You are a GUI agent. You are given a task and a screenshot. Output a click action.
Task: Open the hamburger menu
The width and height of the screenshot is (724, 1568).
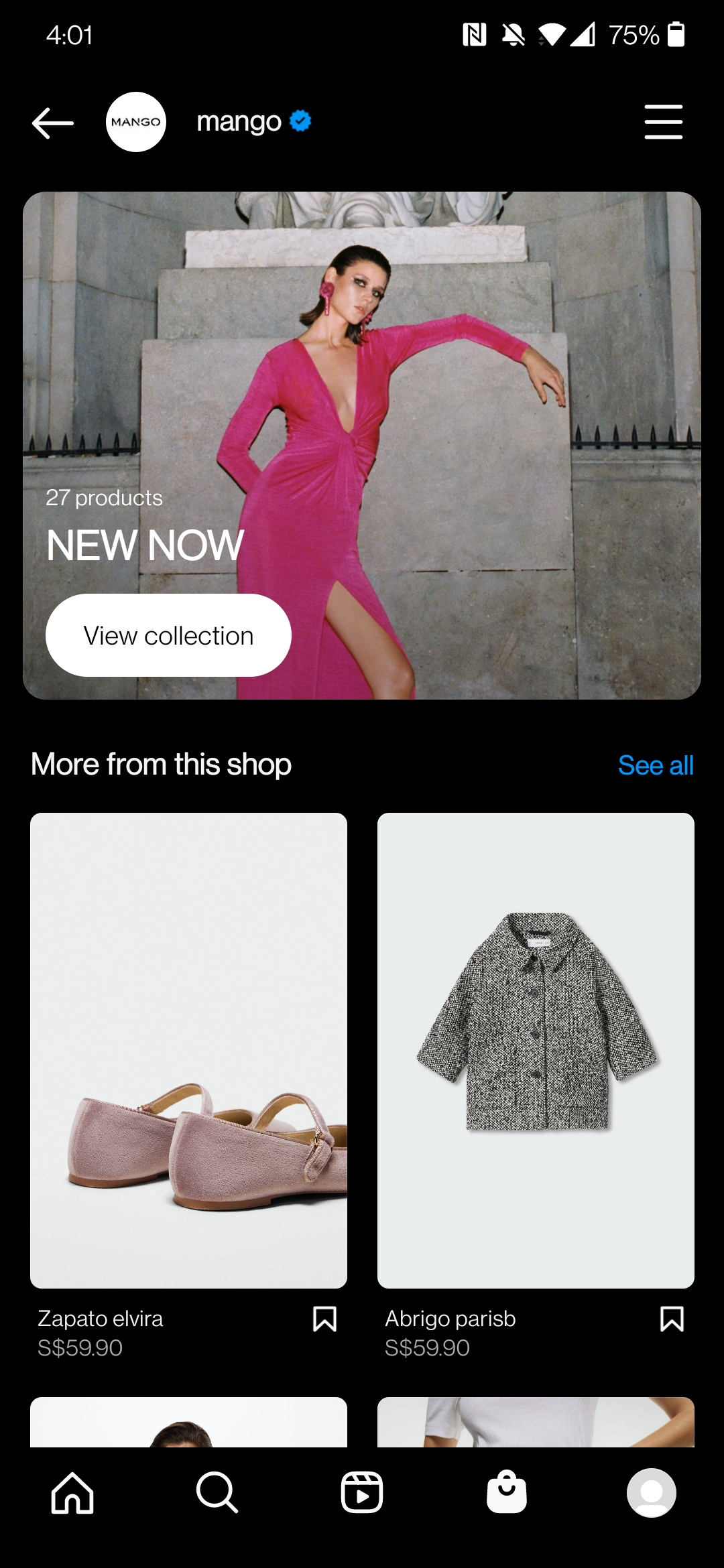[663, 122]
